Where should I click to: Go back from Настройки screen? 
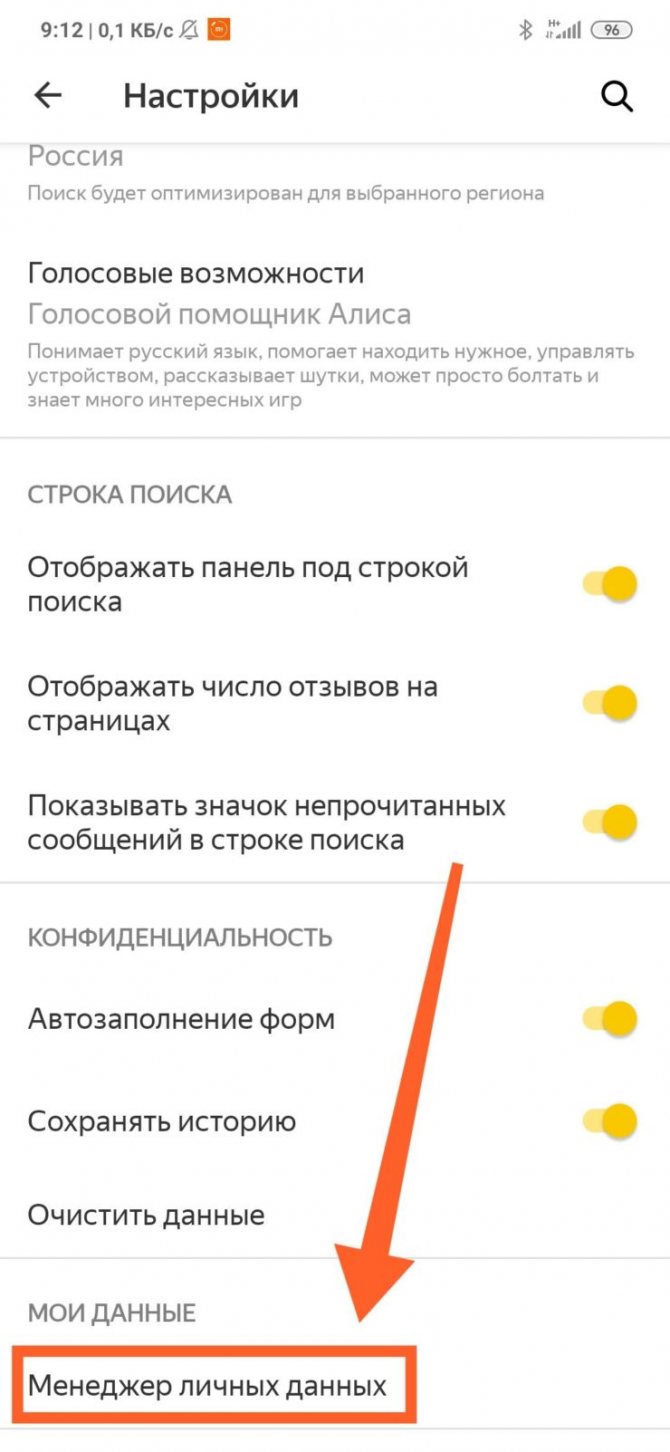[48, 96]
